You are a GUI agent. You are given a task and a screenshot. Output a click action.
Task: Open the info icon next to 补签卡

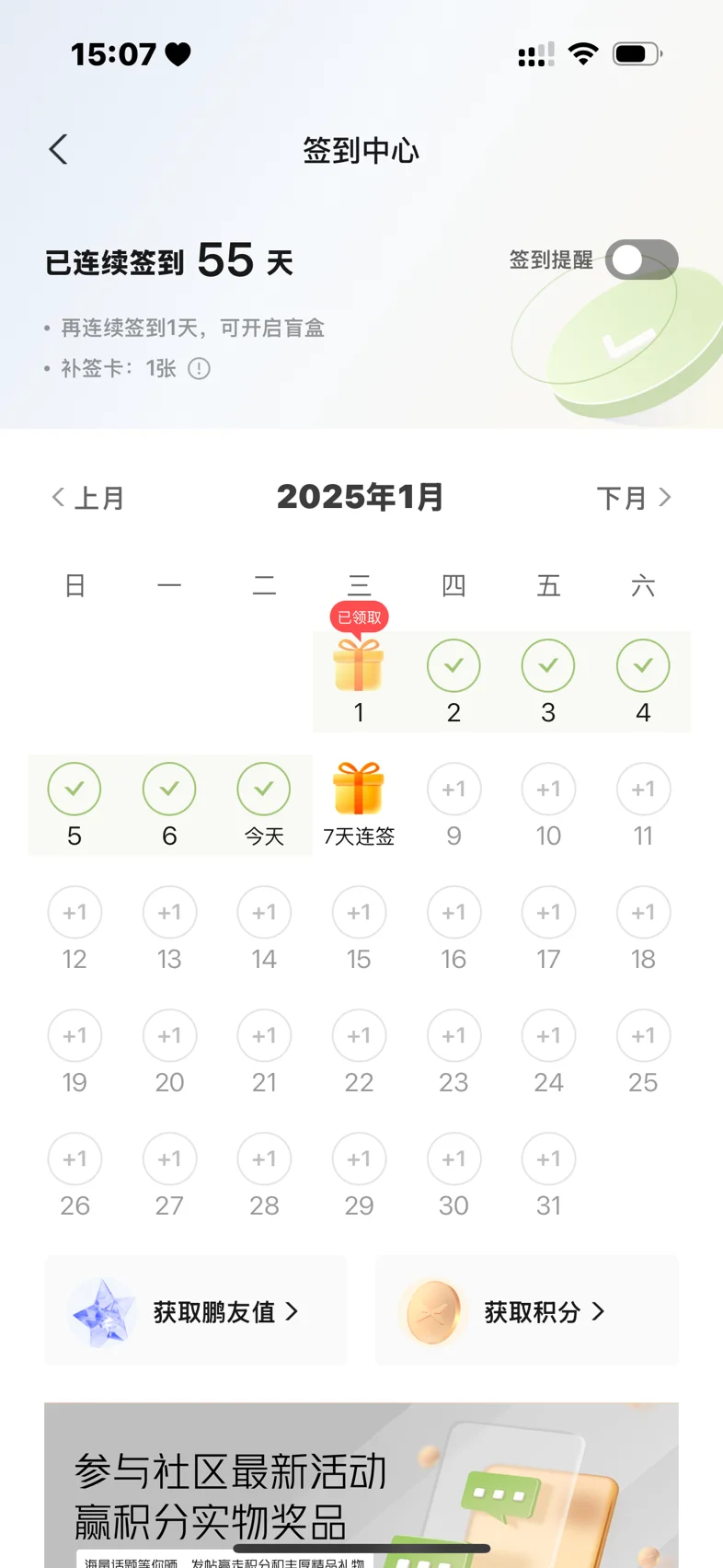click(x=199, y=369)
